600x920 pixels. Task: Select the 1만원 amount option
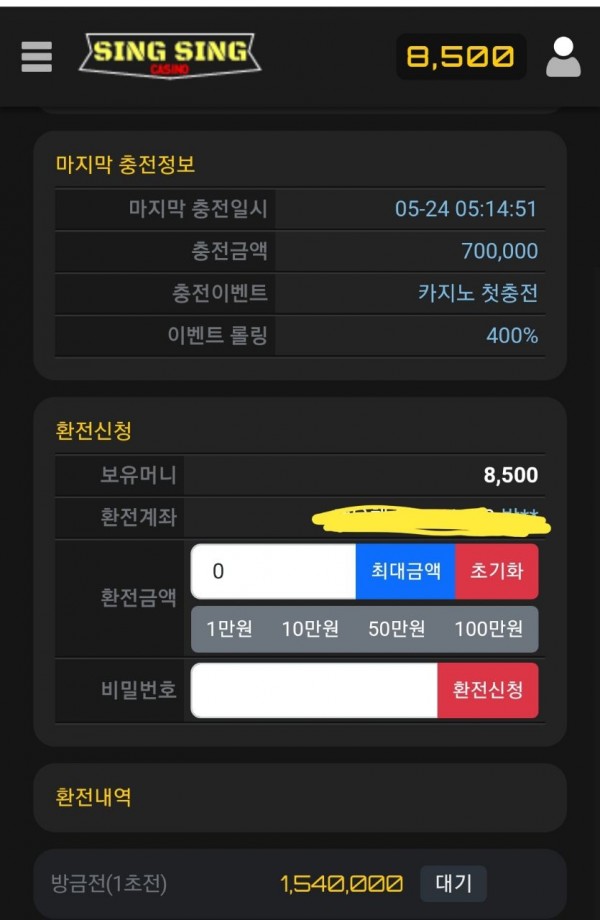pyautogui.click(x=229, y=629)
